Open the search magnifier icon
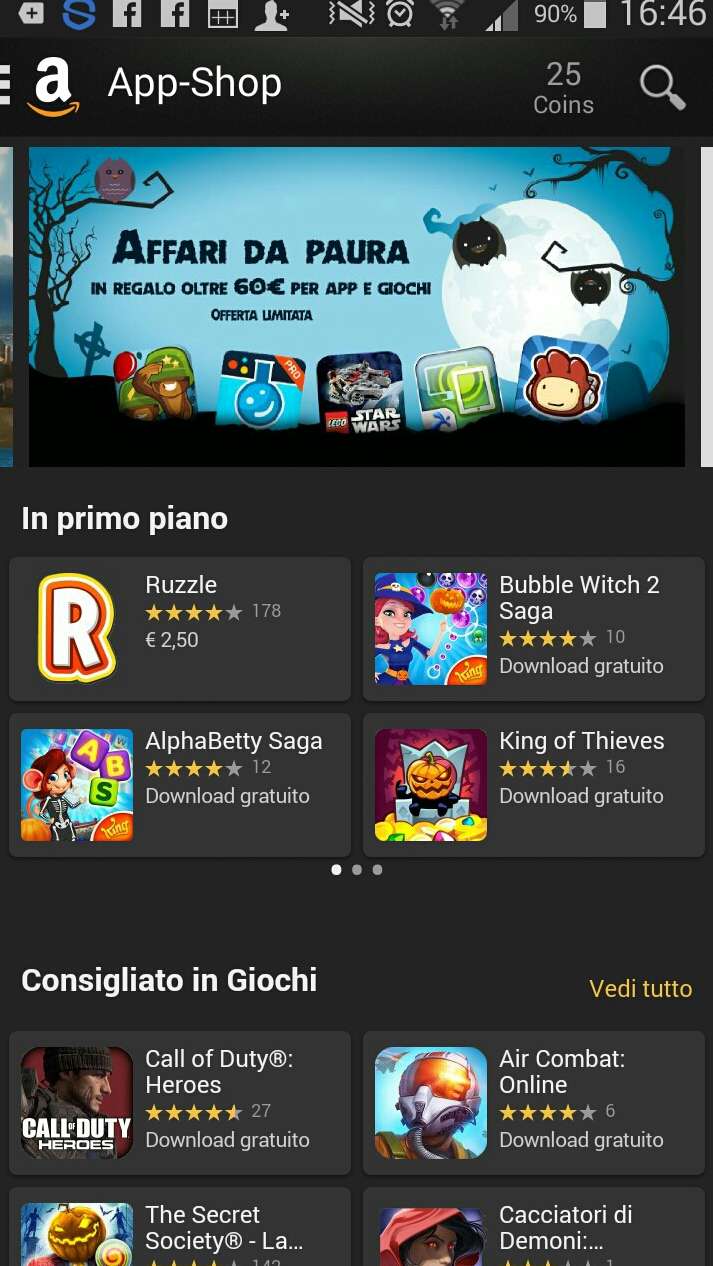Screen dimensions: 713x1266 (663, 88)
